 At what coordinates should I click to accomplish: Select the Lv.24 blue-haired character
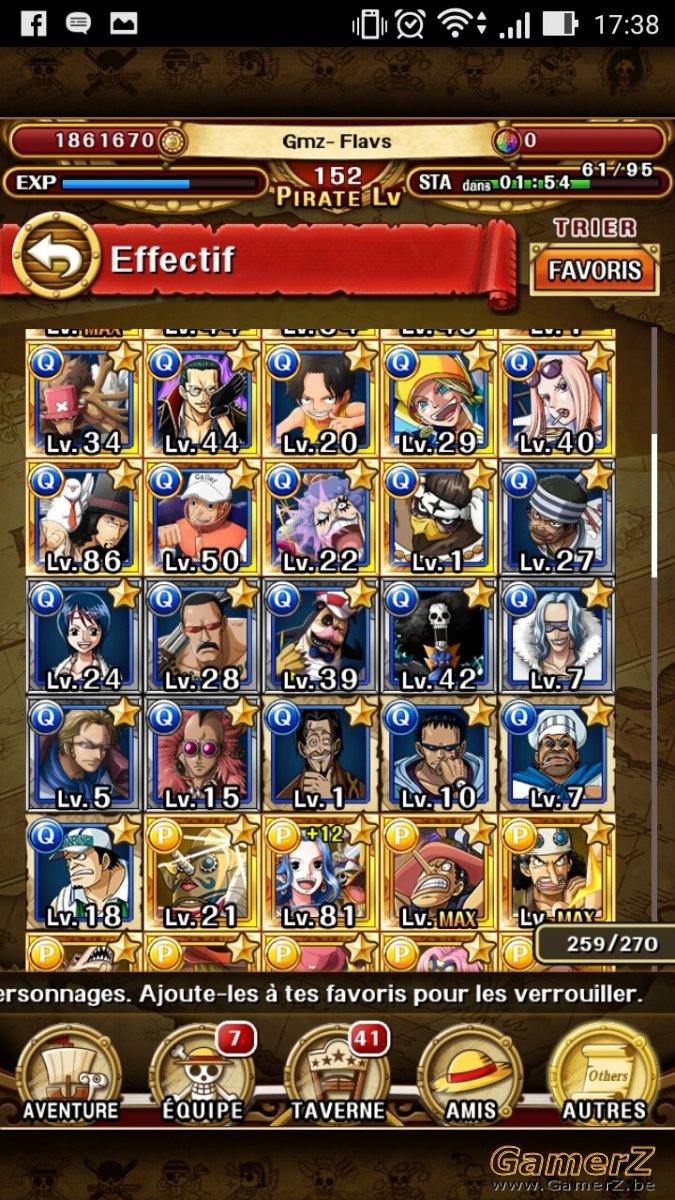point(85,636)
